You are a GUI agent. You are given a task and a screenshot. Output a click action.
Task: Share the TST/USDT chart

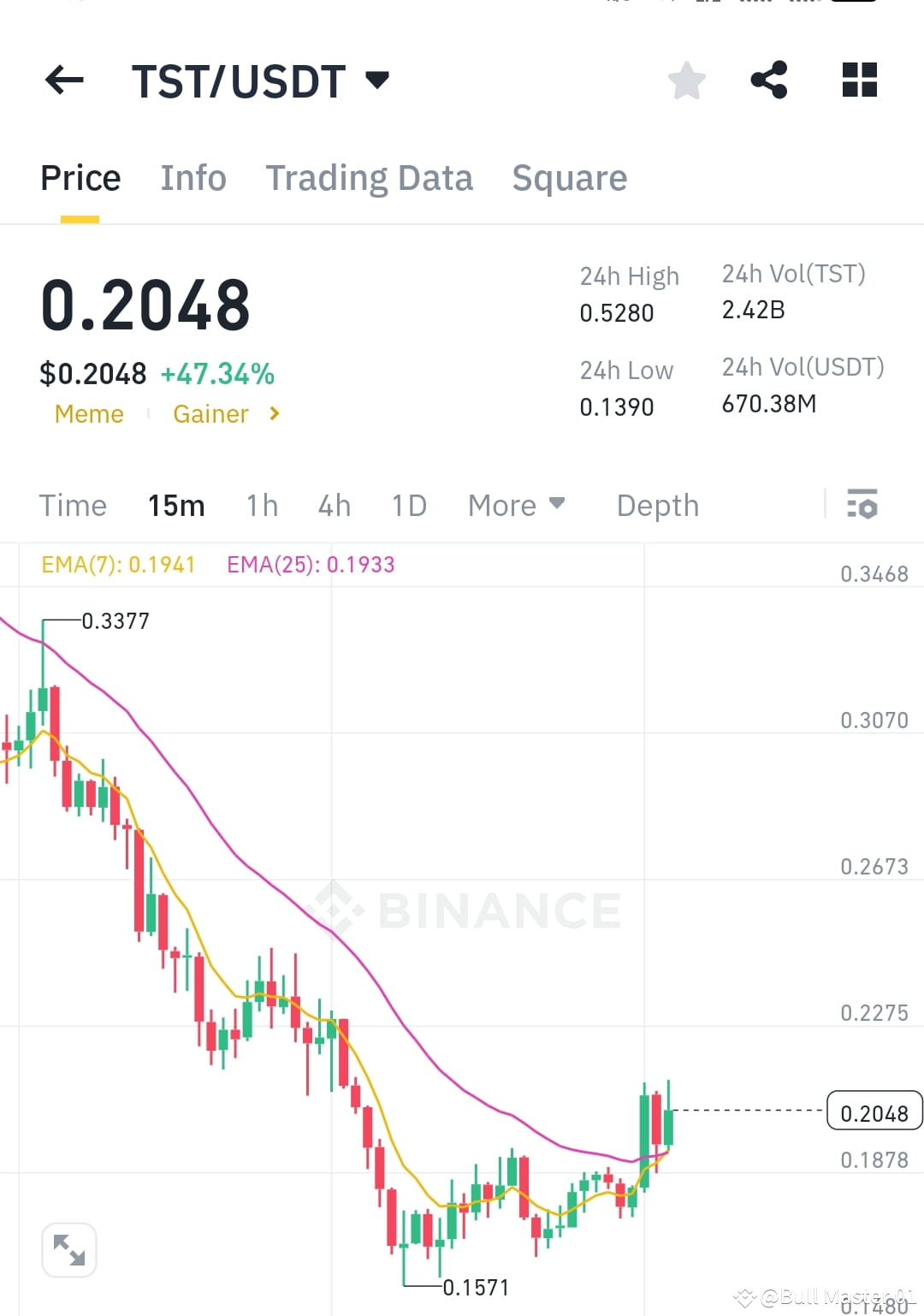click(x=769, y=80)
